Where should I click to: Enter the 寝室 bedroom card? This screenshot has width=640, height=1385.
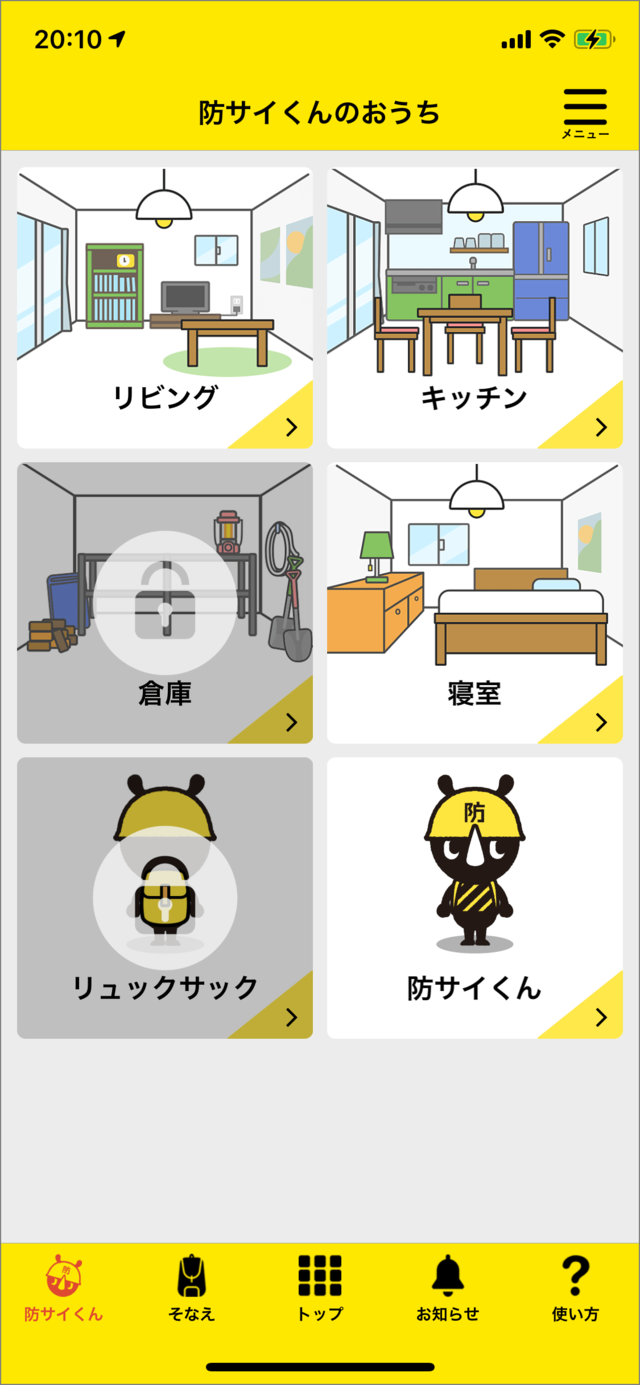pyautogui.click(x=475, y=603)
